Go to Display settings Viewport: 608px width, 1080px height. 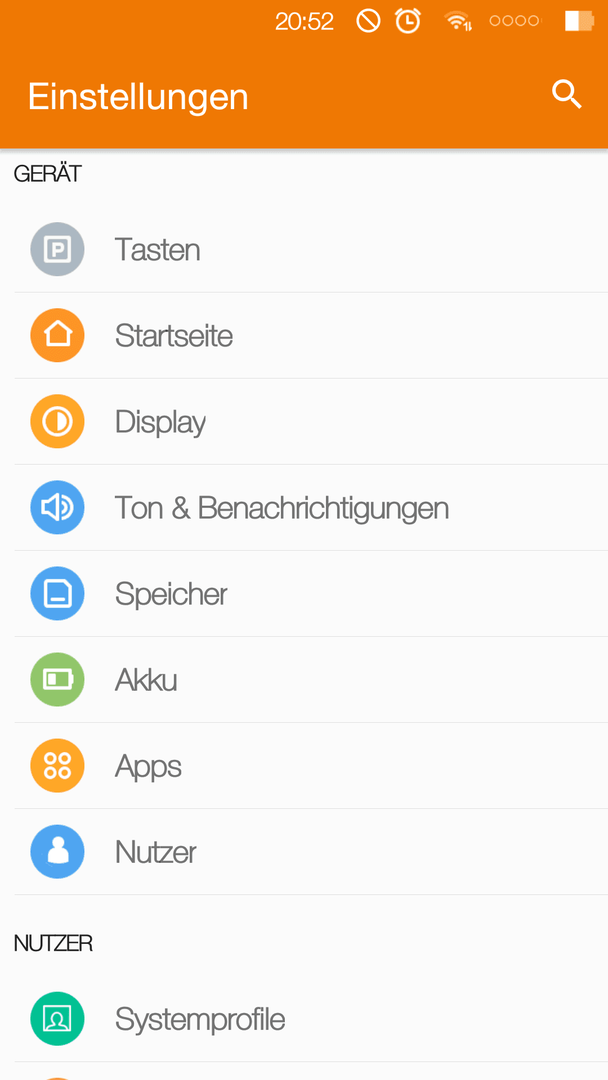304,422
